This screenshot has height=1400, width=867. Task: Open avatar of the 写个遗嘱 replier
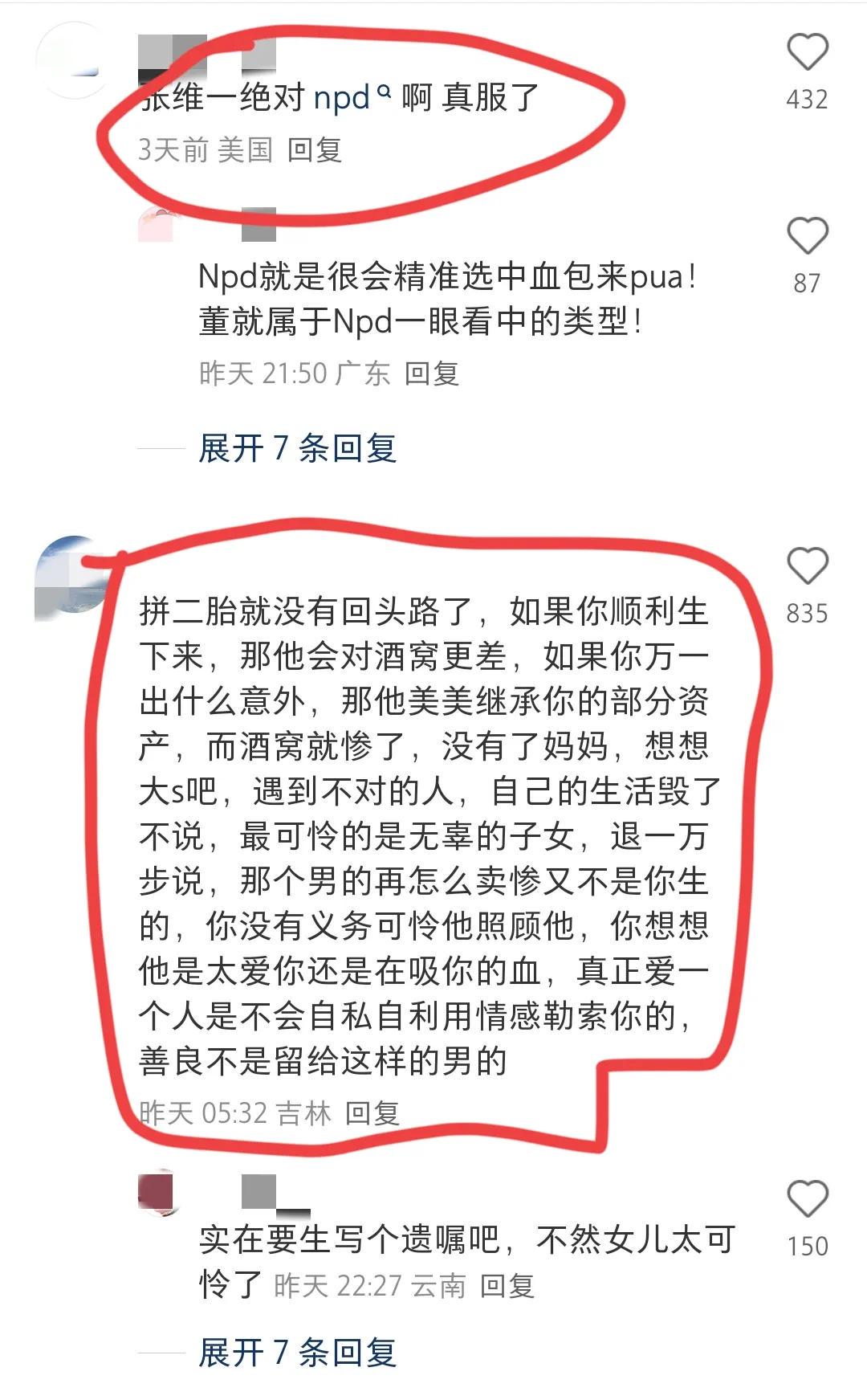157,1192
